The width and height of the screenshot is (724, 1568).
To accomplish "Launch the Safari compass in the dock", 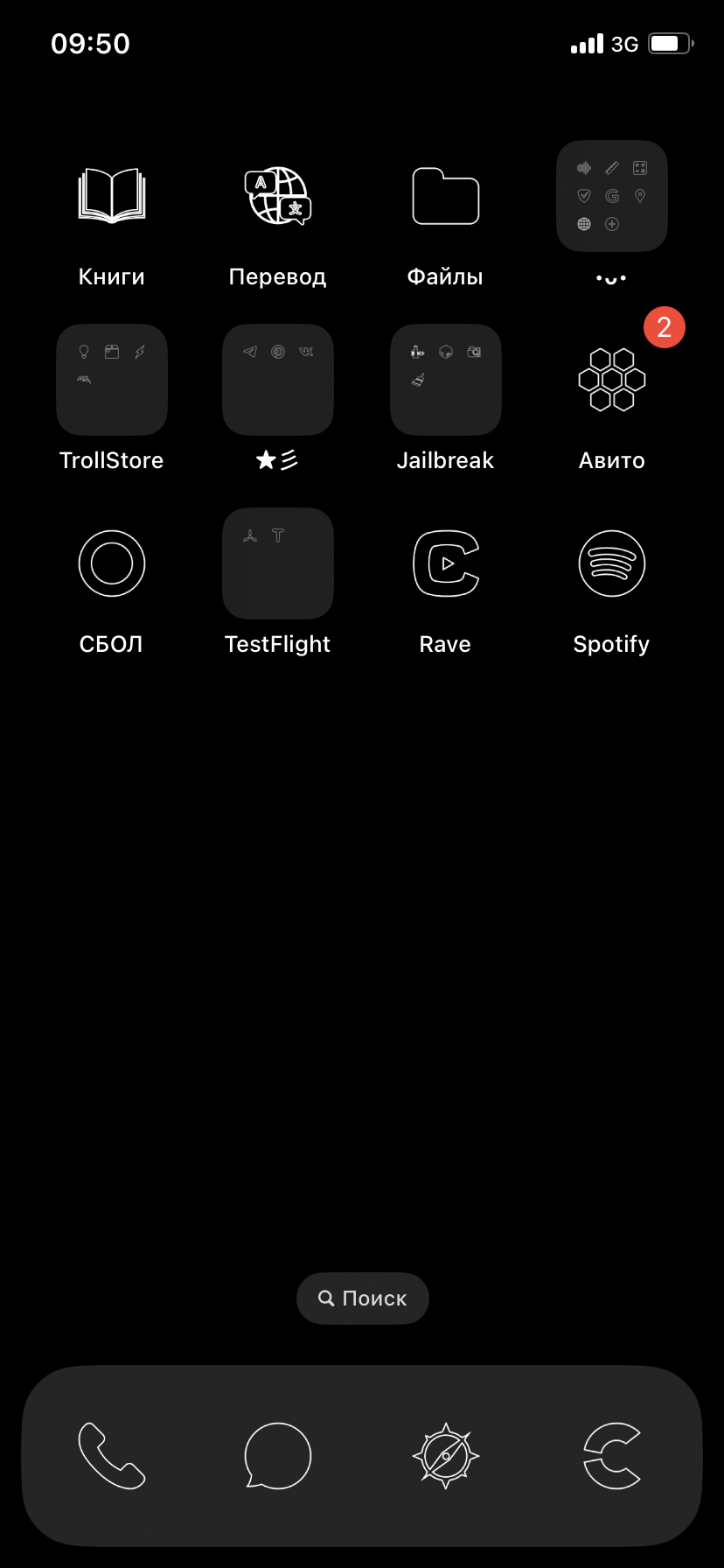I will pos(445,1456).
